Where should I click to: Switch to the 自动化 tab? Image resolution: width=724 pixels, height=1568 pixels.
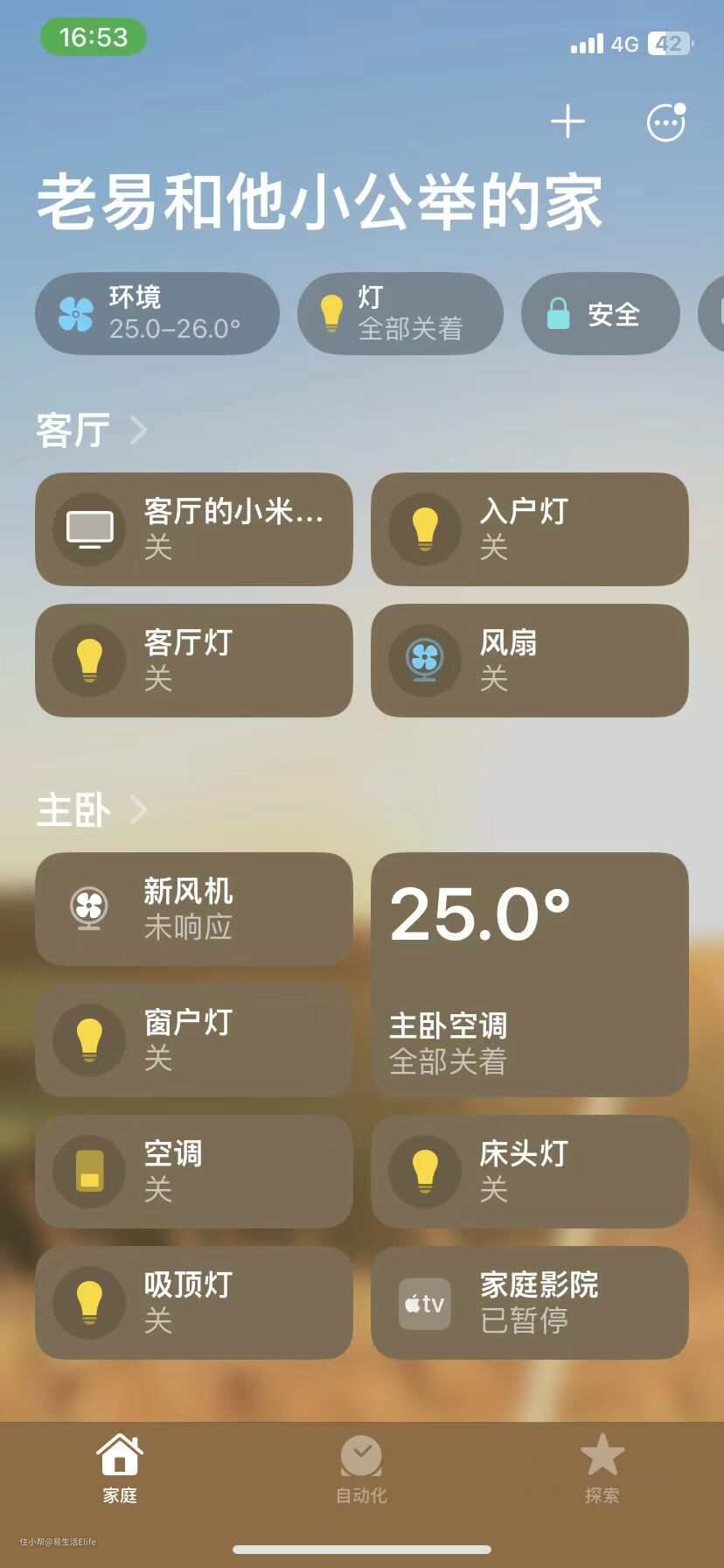pyautogui.click(x=361, y=1470)
